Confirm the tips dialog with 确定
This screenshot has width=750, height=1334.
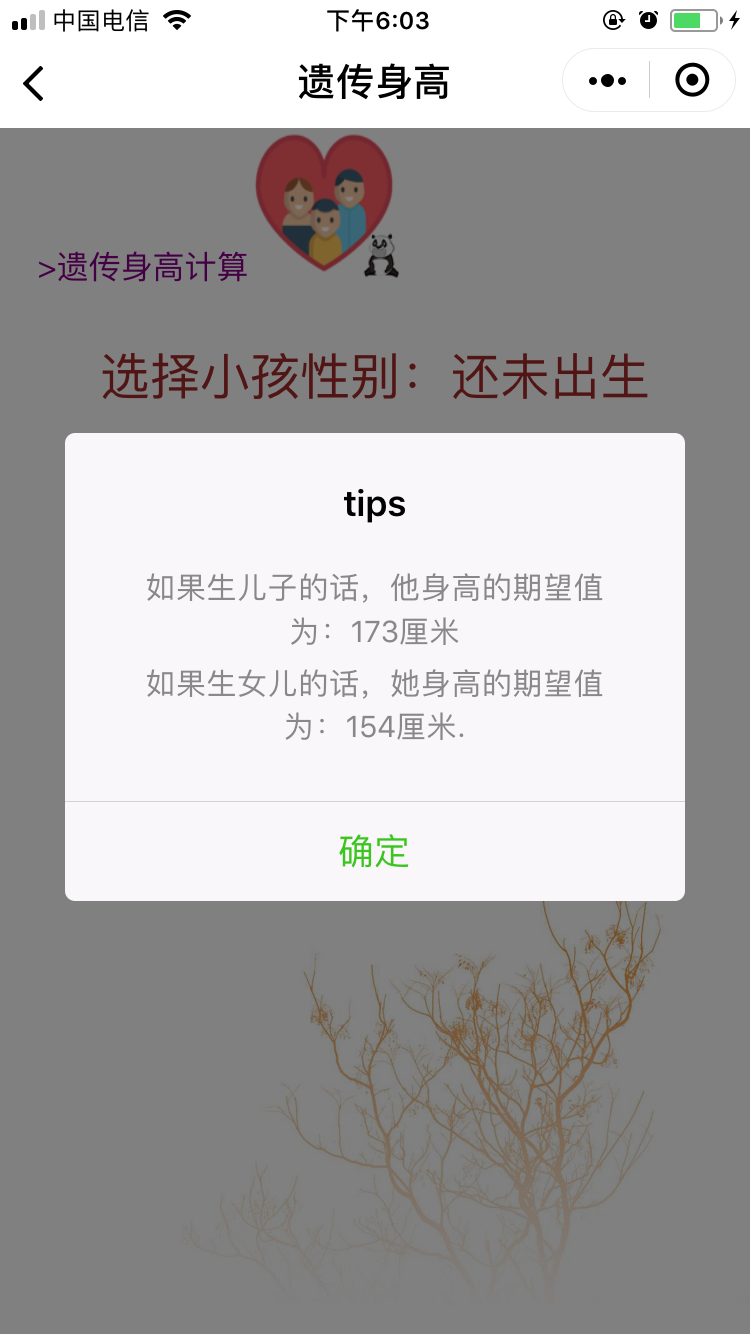tap(374, 851)
